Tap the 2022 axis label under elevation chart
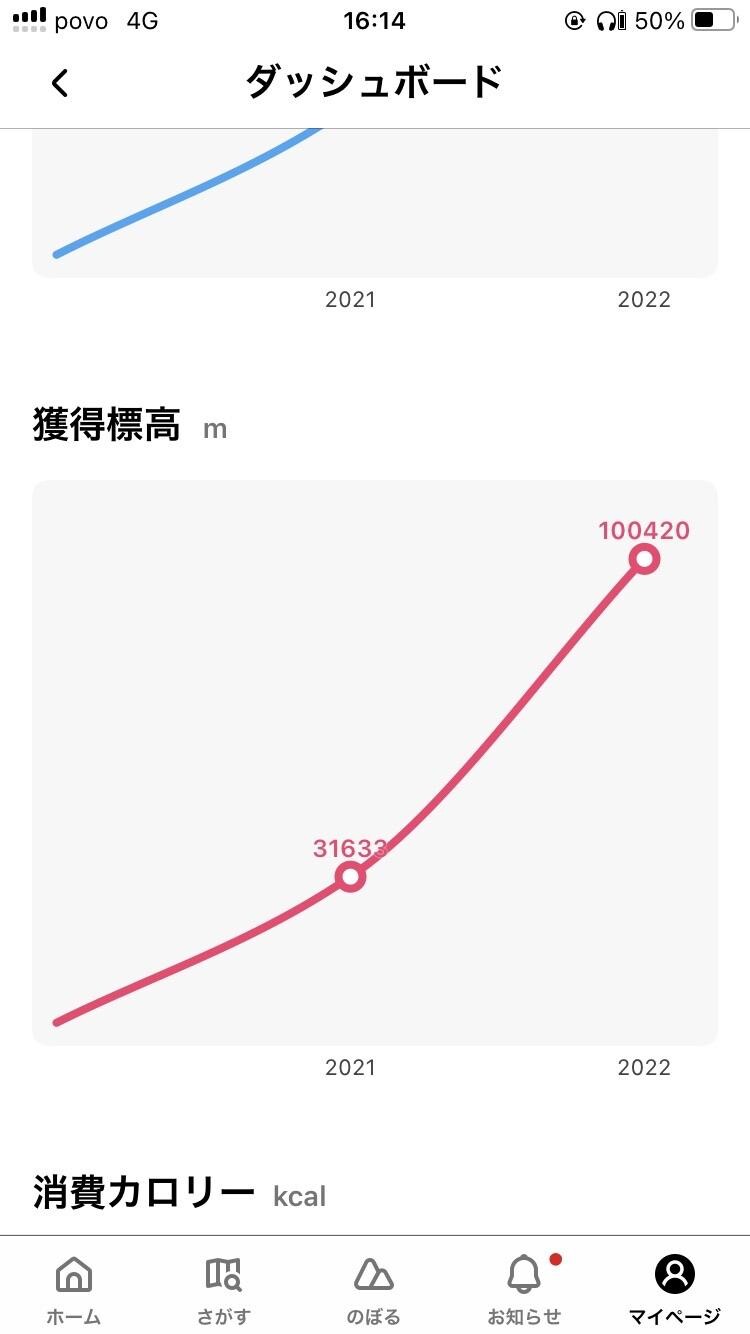Viewport: 750px width, 1334px height. pyautogui.click(x=645, y=1067)
